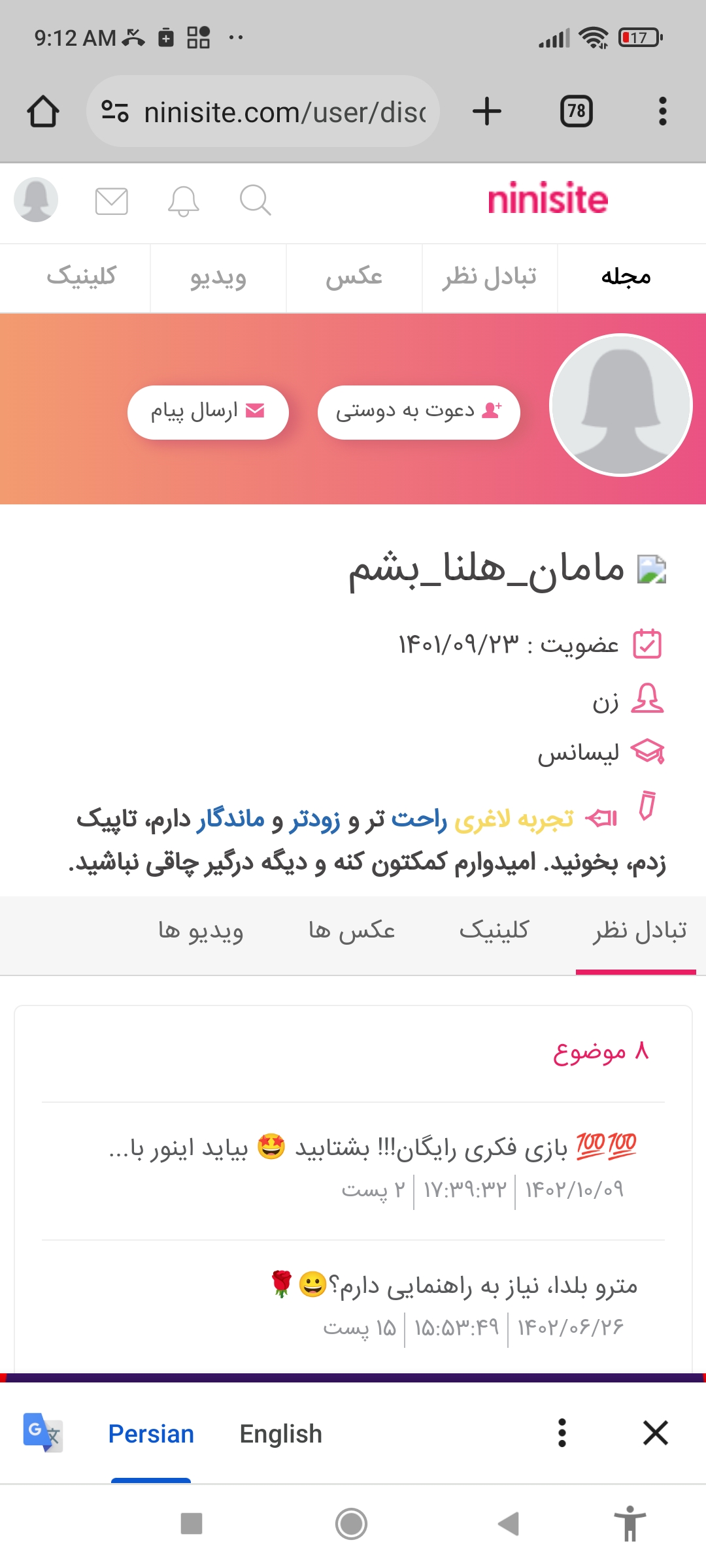Switch to the ویدیو ها profile tab
The image size is (706, 1568).
pos(201,930)
